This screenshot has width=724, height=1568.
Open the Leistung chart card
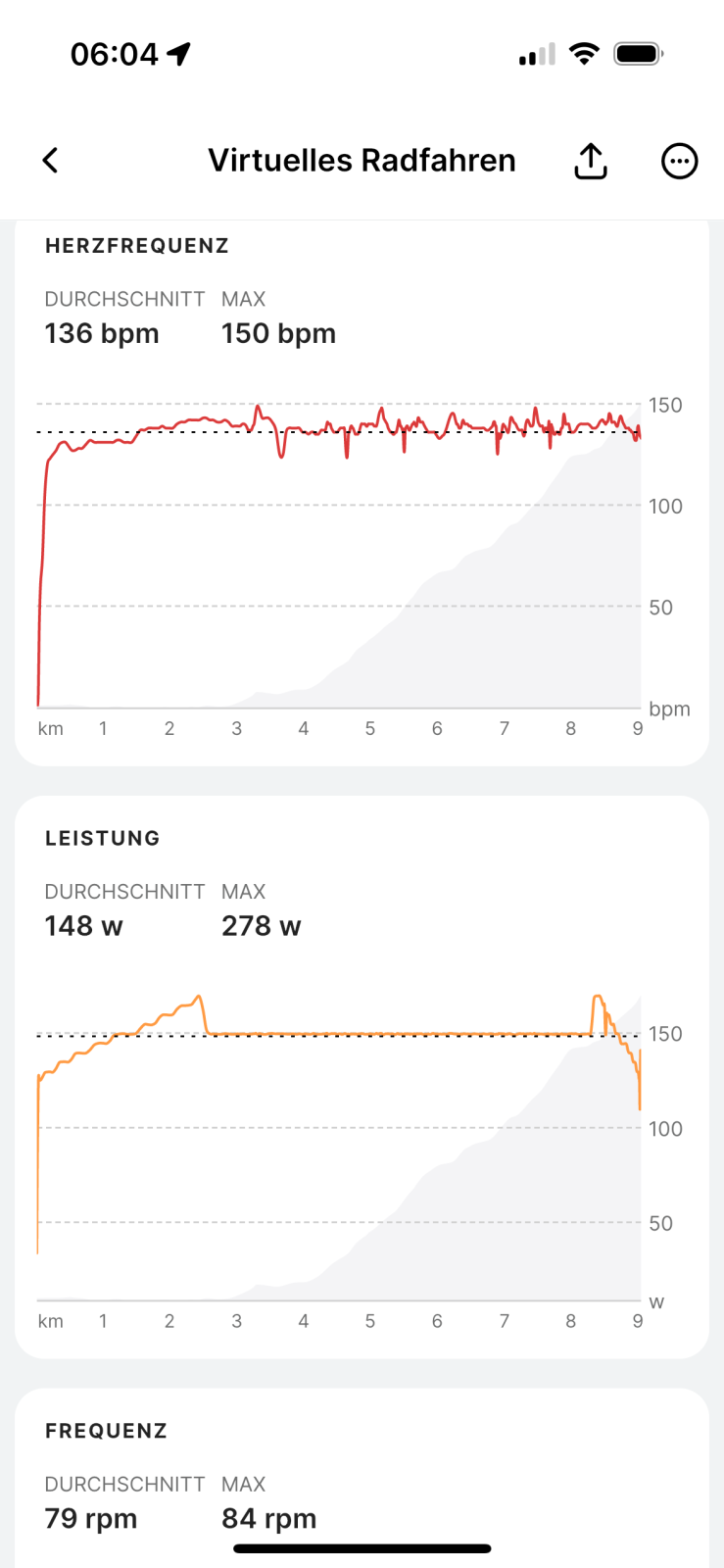pyautogui.click(x=362, y=1078)
